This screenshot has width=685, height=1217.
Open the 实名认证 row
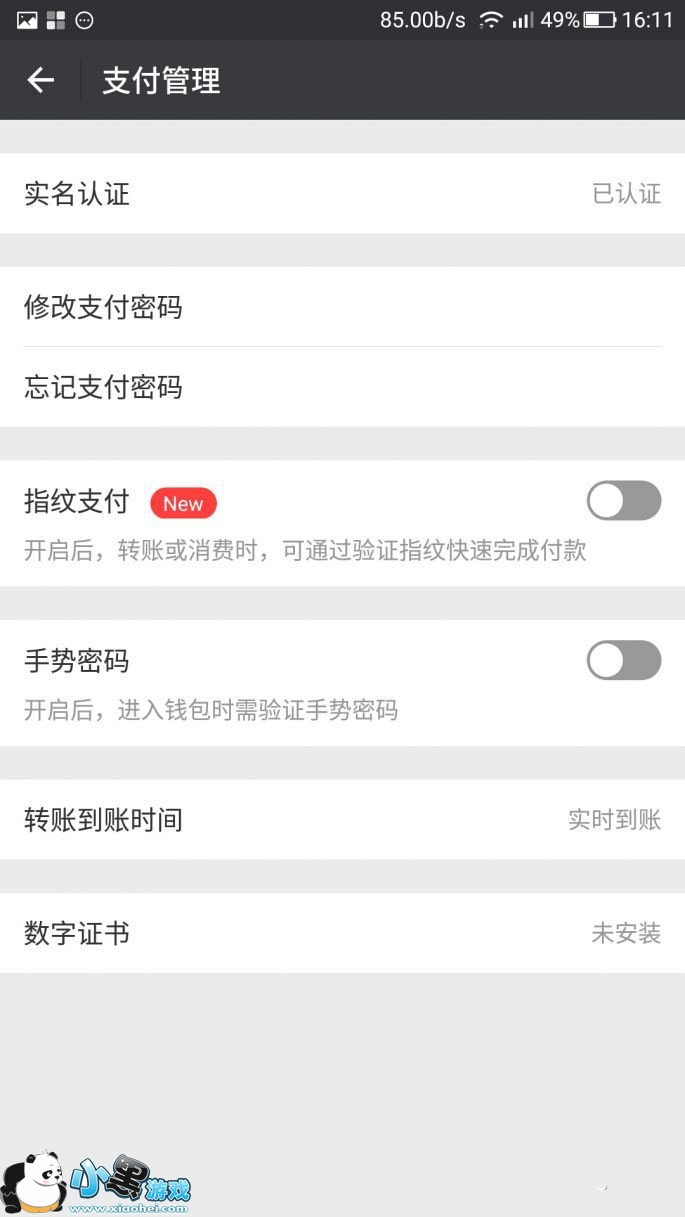coord(342,194)
